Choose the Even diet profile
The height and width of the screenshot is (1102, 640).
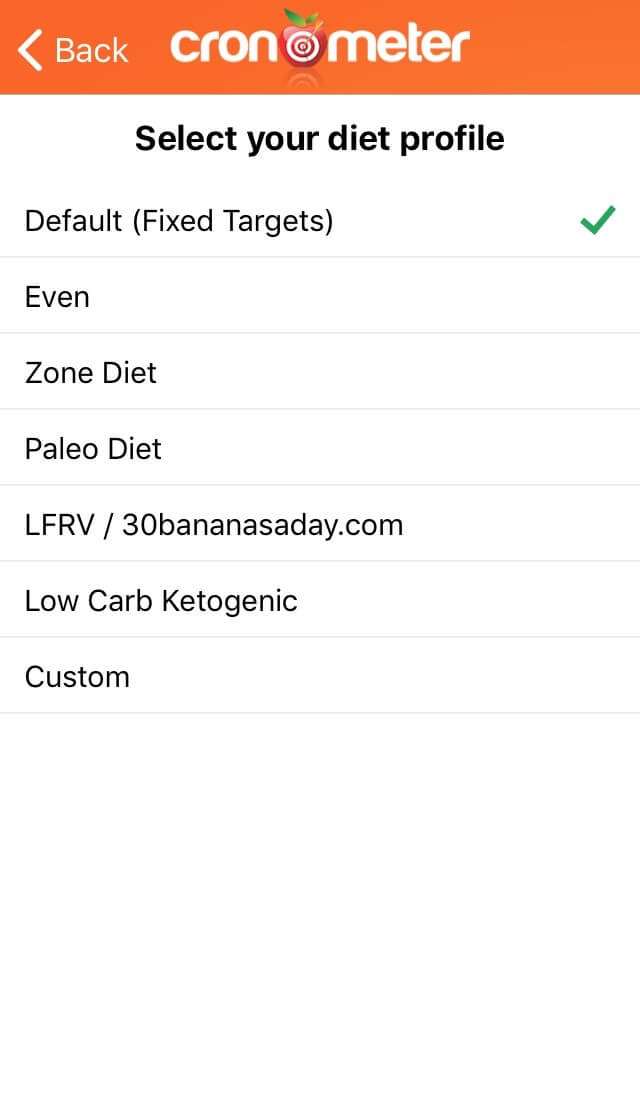[x=320, y=296]
